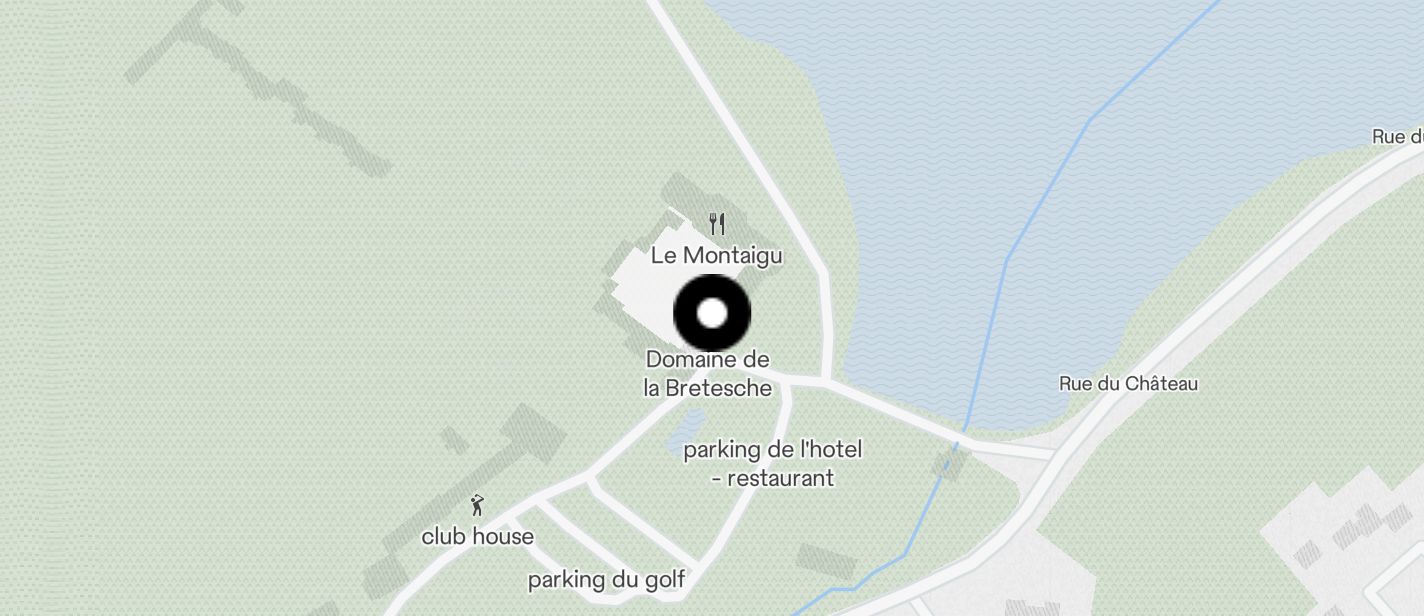Select the club house golf marker

coord(477,505)
